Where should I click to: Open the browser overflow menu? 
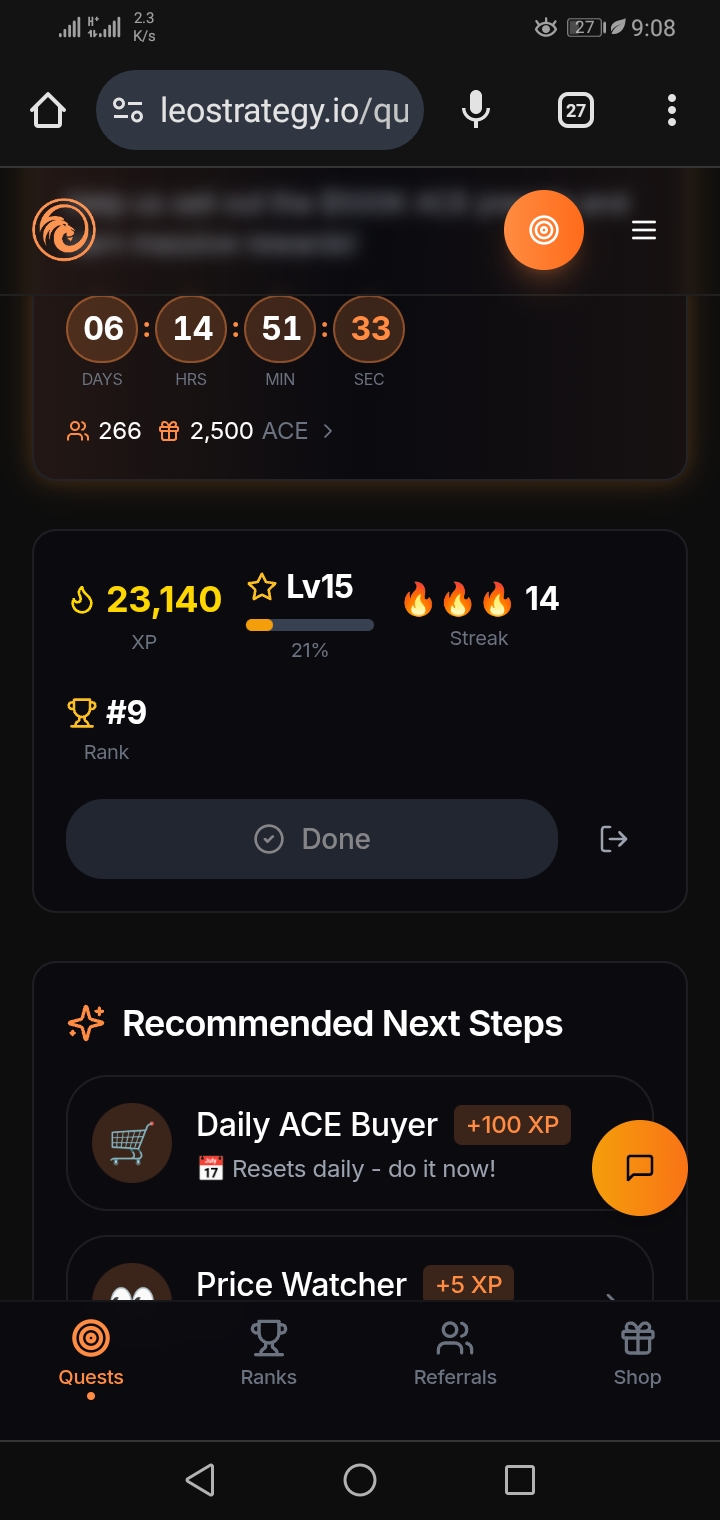[x=671, y=110]
